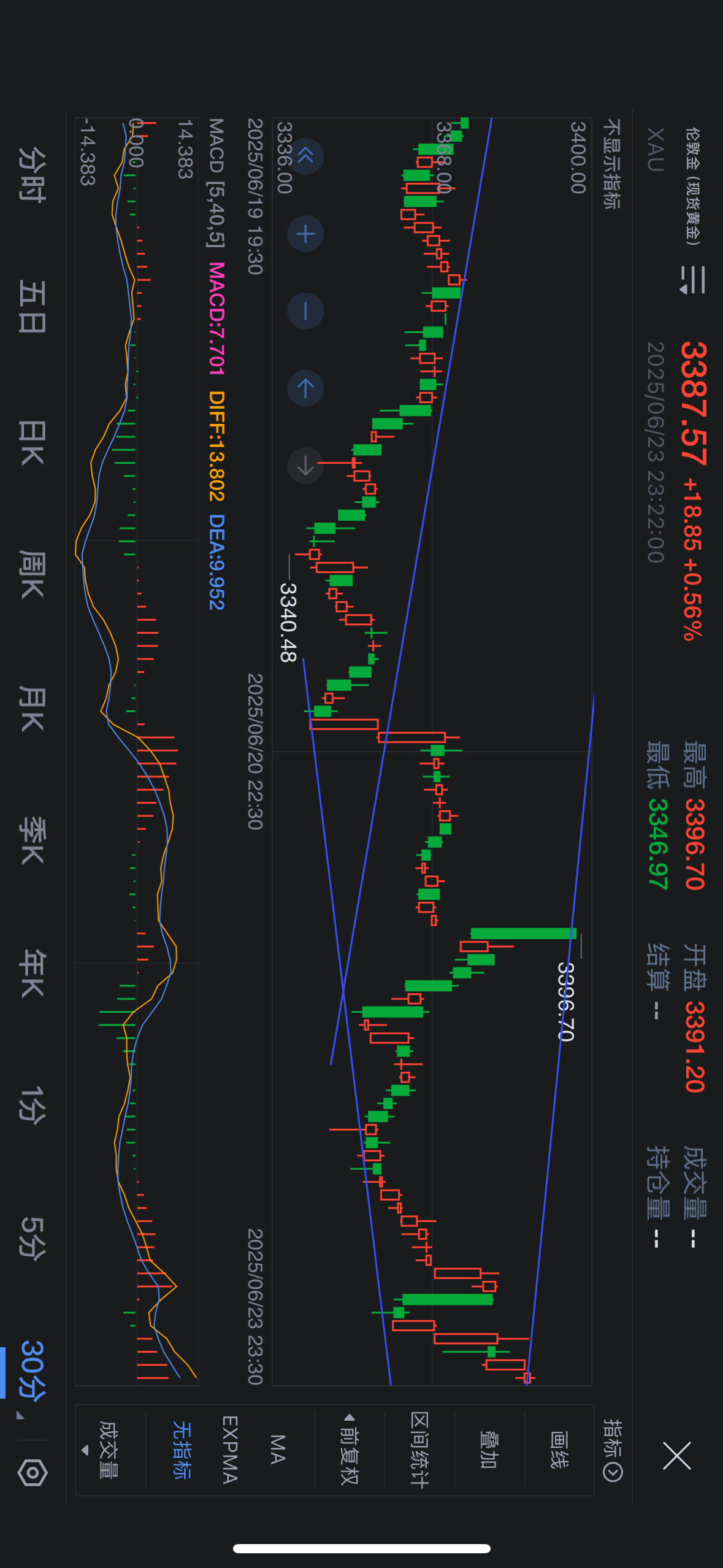This screenshot has width=723, height=1568.
Task: Switch to the 分时 timeframe
Action: click(32, 174)
